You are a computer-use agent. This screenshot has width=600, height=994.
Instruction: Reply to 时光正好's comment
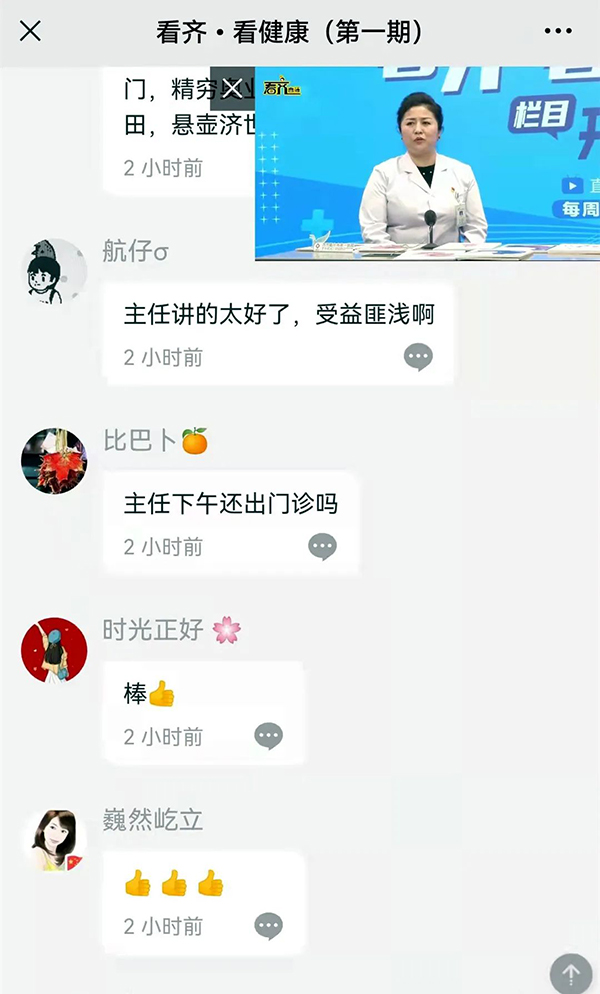268,736
